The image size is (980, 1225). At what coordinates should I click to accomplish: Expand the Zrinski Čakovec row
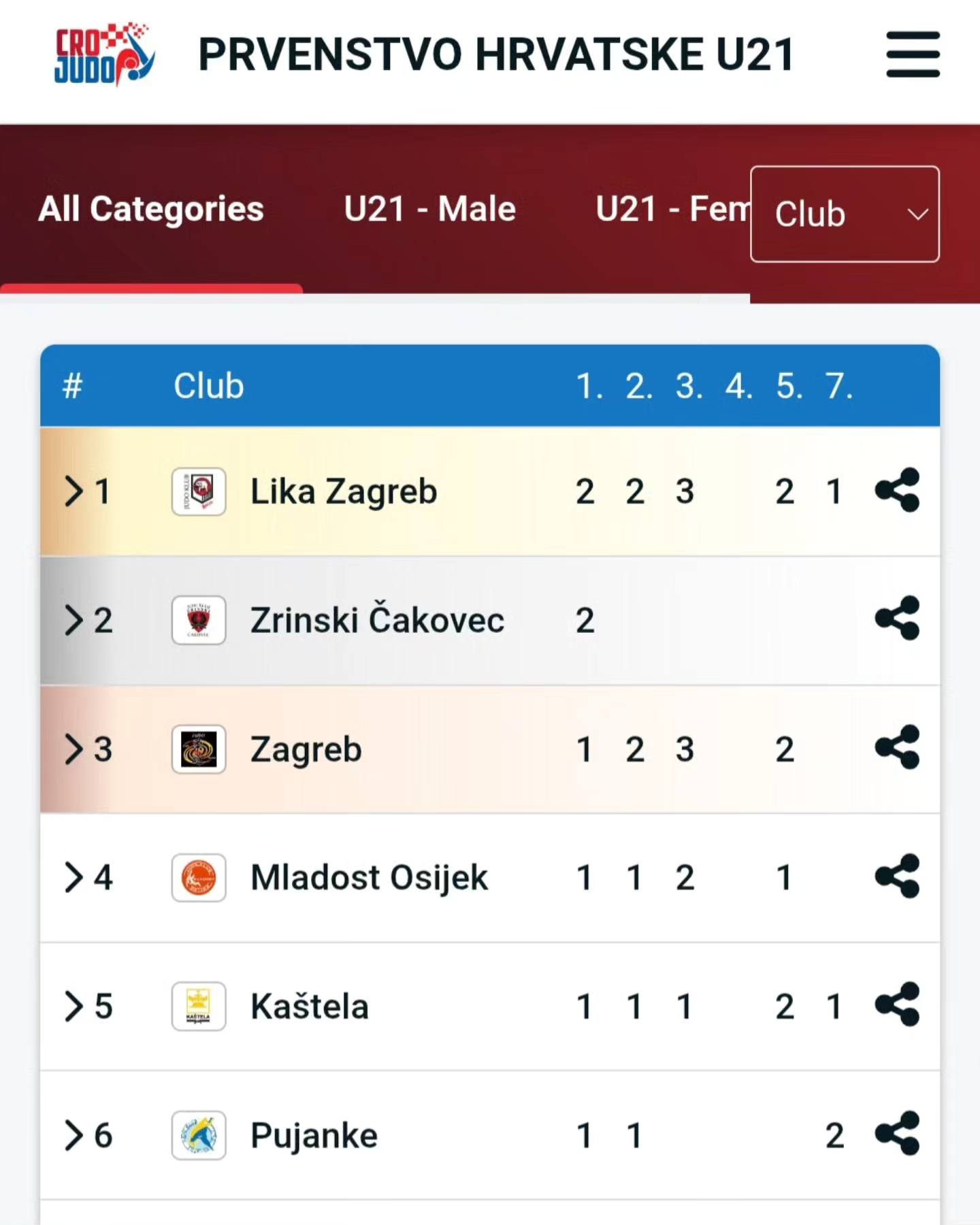pyautogui.click(x=73, y=620)
